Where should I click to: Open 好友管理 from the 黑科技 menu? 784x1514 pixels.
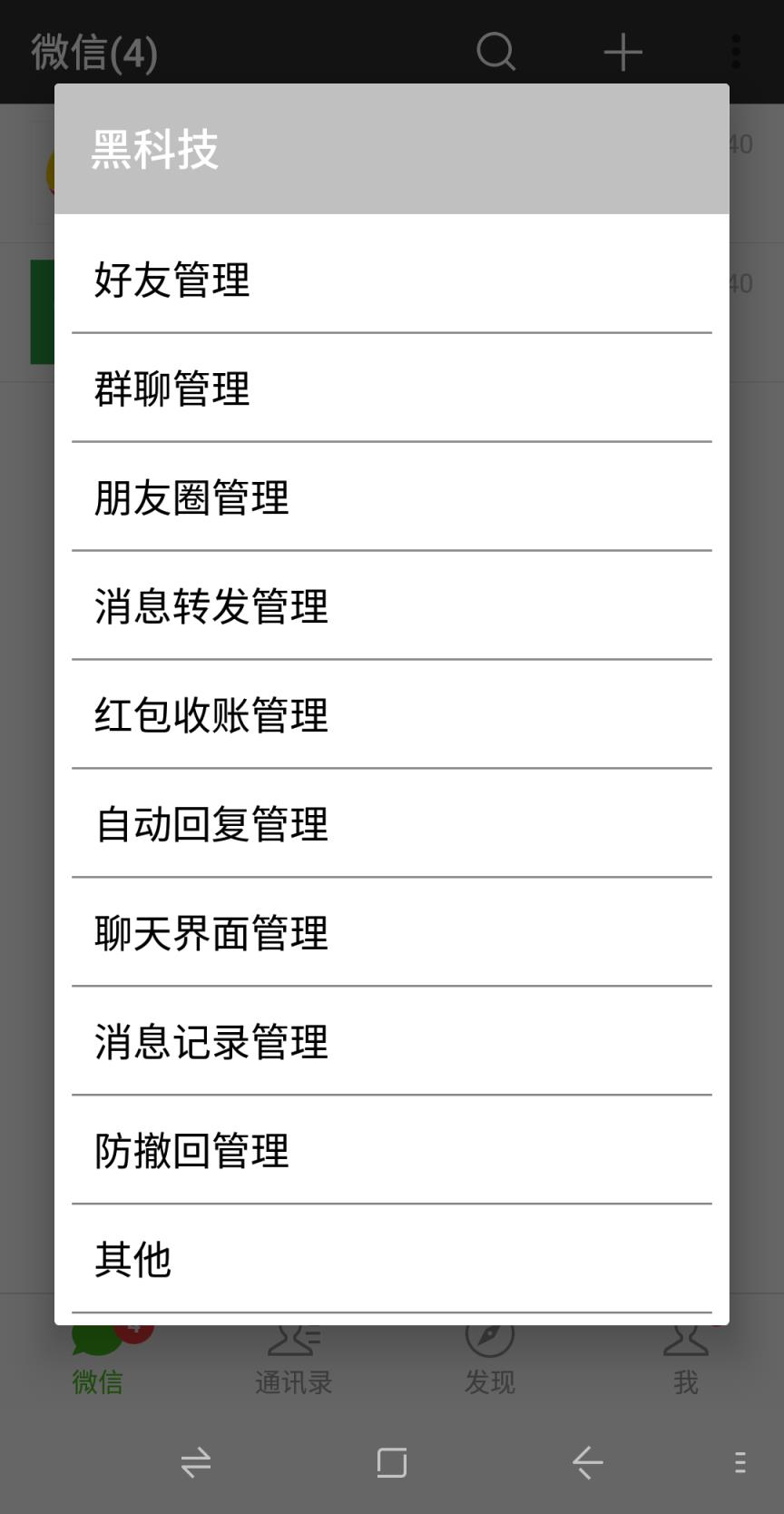coord(391,279)
